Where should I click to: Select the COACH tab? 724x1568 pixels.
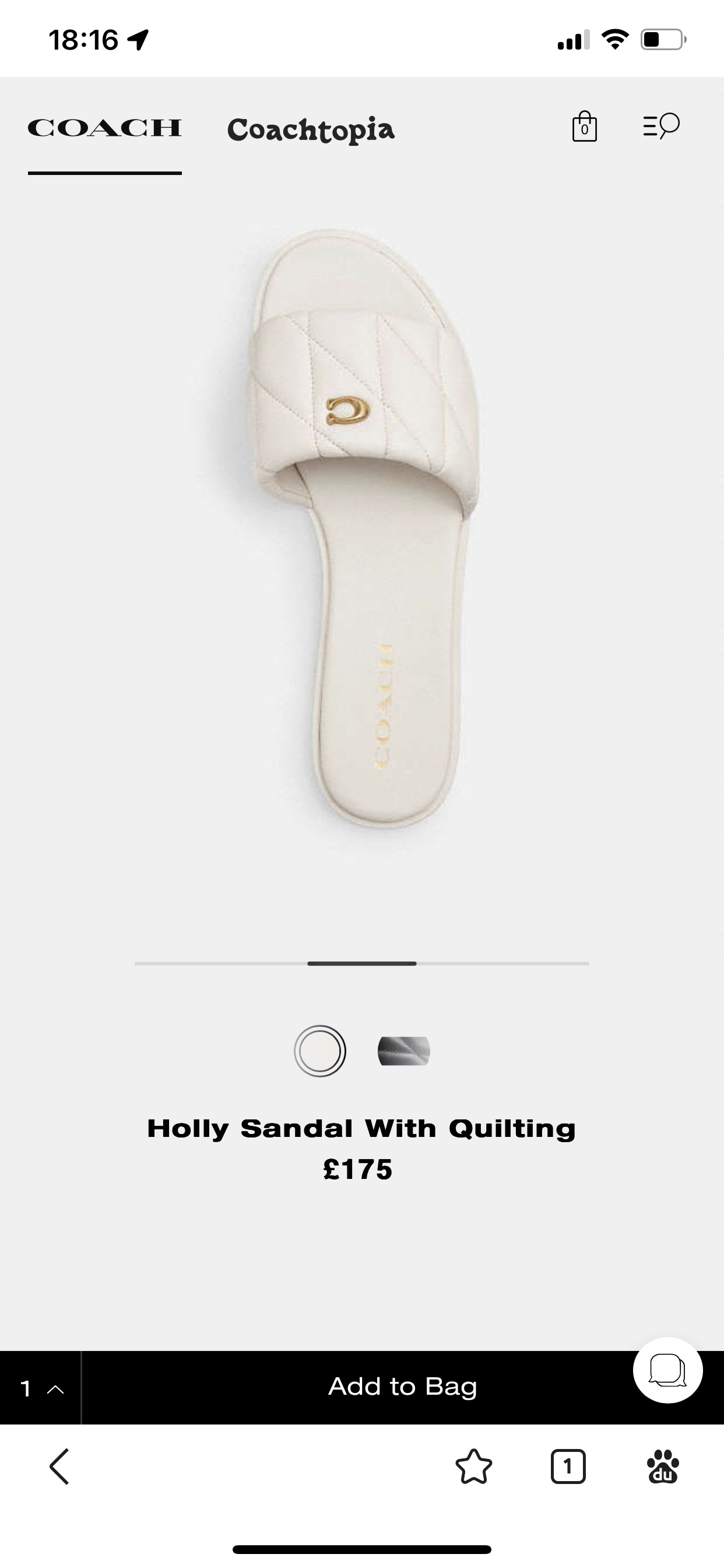pos(105,128)
